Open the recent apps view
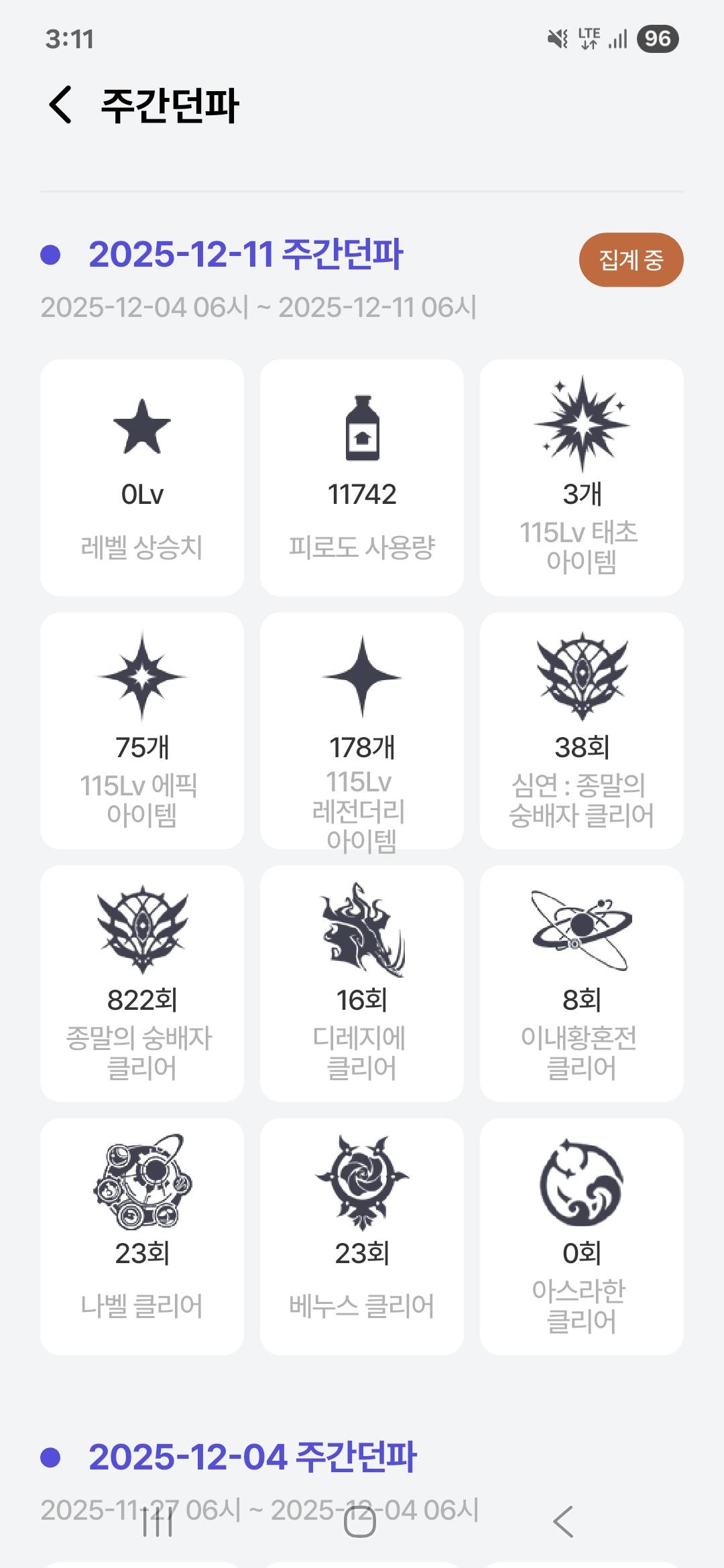Screen dimensions: 724x1568 click(x=158, y=1522)
